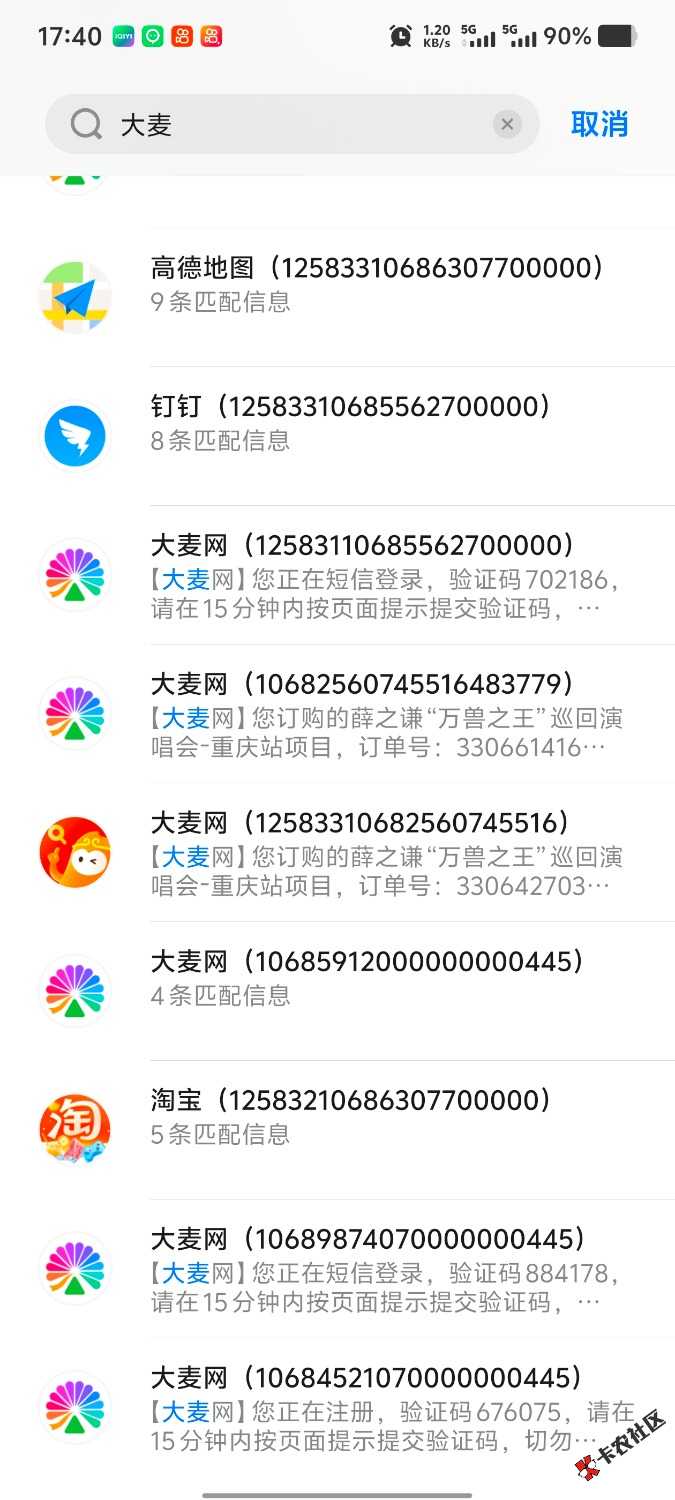The width and height of the screenshot is (675, 1500).
Task: Open the 大麦网 thread with 4 matches
Action: coord(338,991)
